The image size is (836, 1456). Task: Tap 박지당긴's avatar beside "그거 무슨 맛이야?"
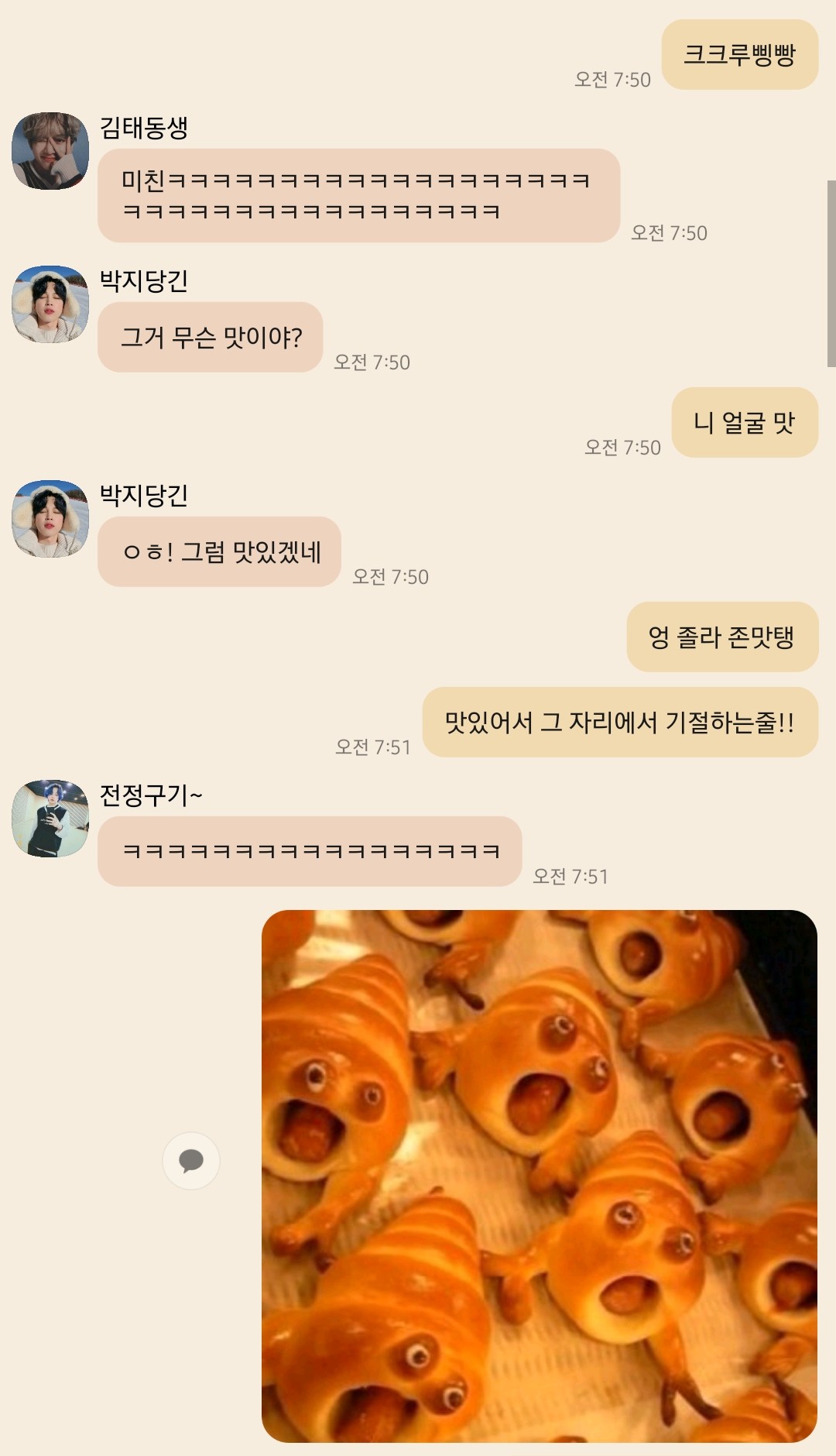[x=50, y=304]
